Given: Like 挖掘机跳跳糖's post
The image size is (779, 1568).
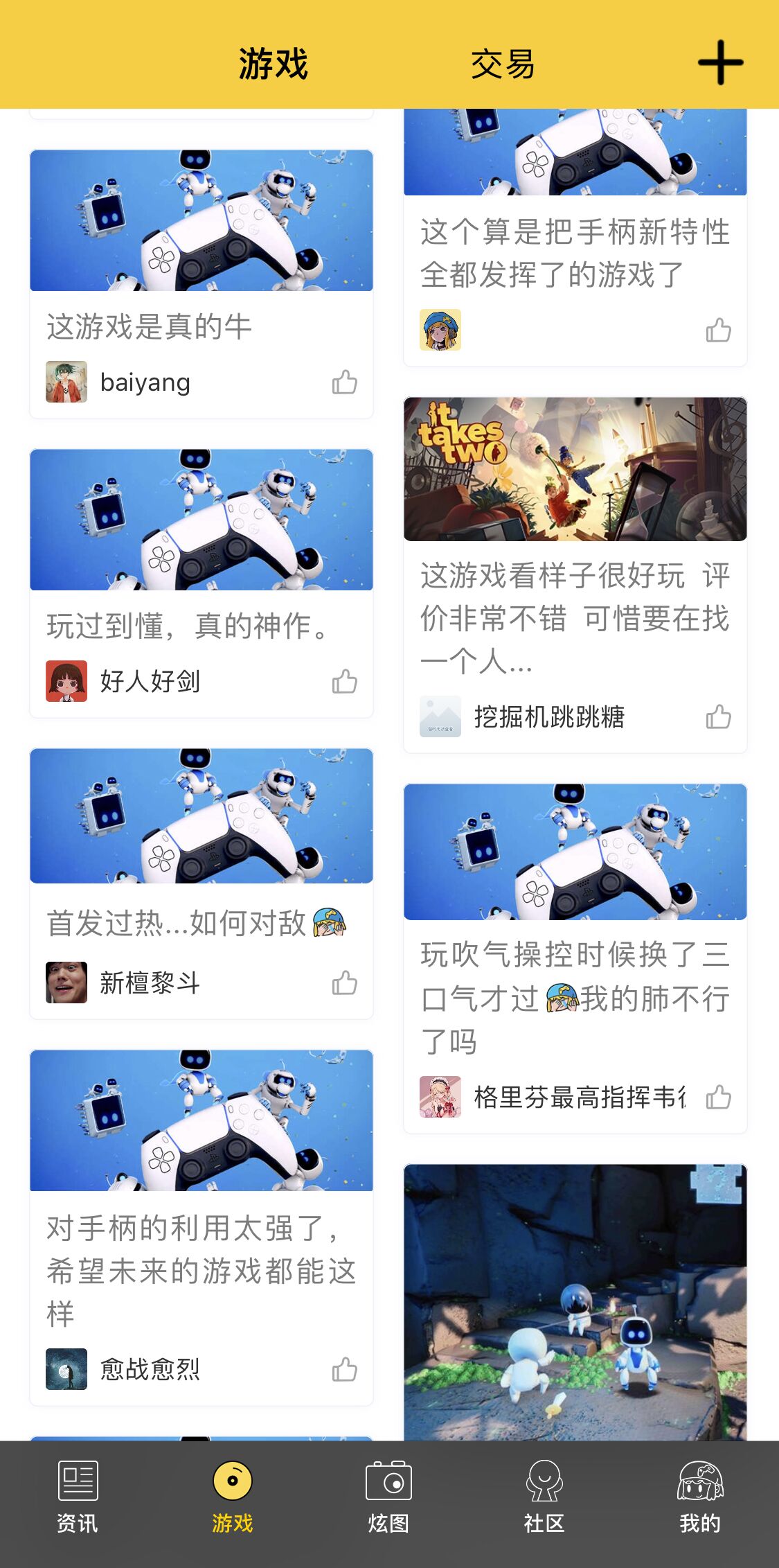Looking at the screenshot, I should [x=718, y=716].
